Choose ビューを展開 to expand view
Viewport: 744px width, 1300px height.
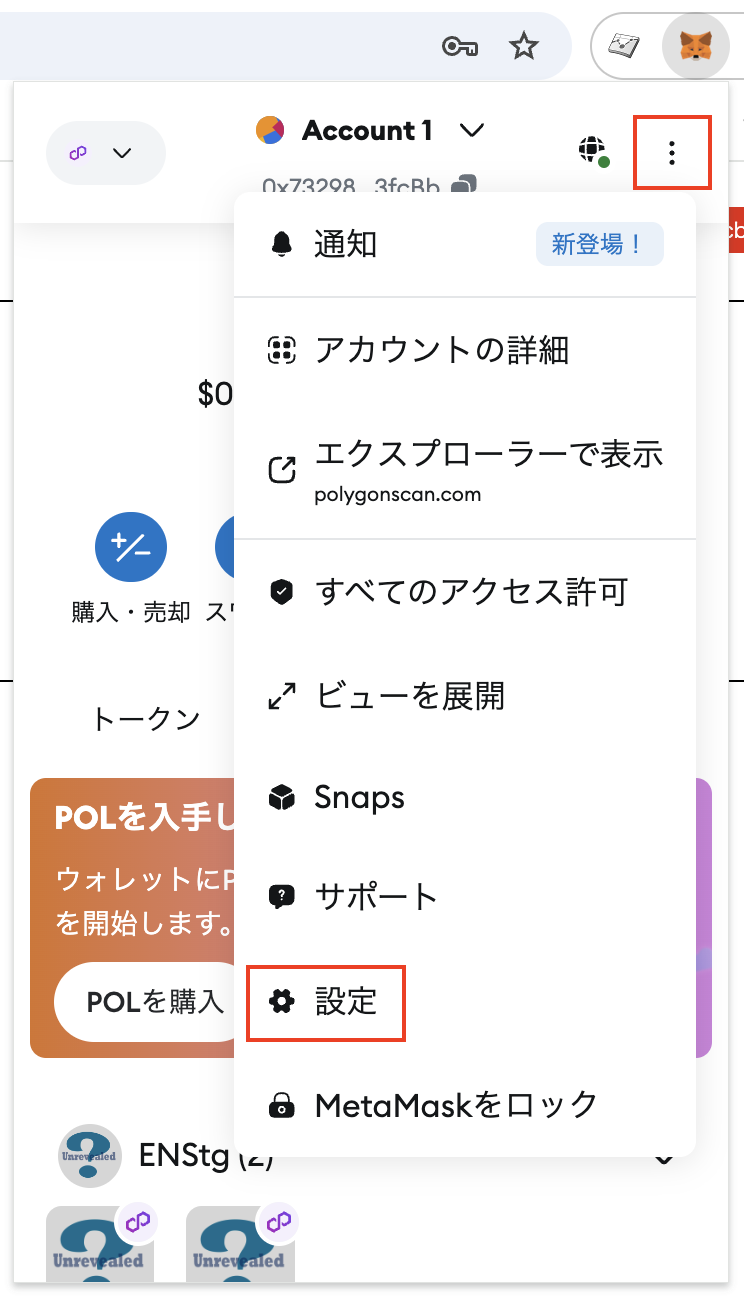pyautogui.click(x=465, y=695)
